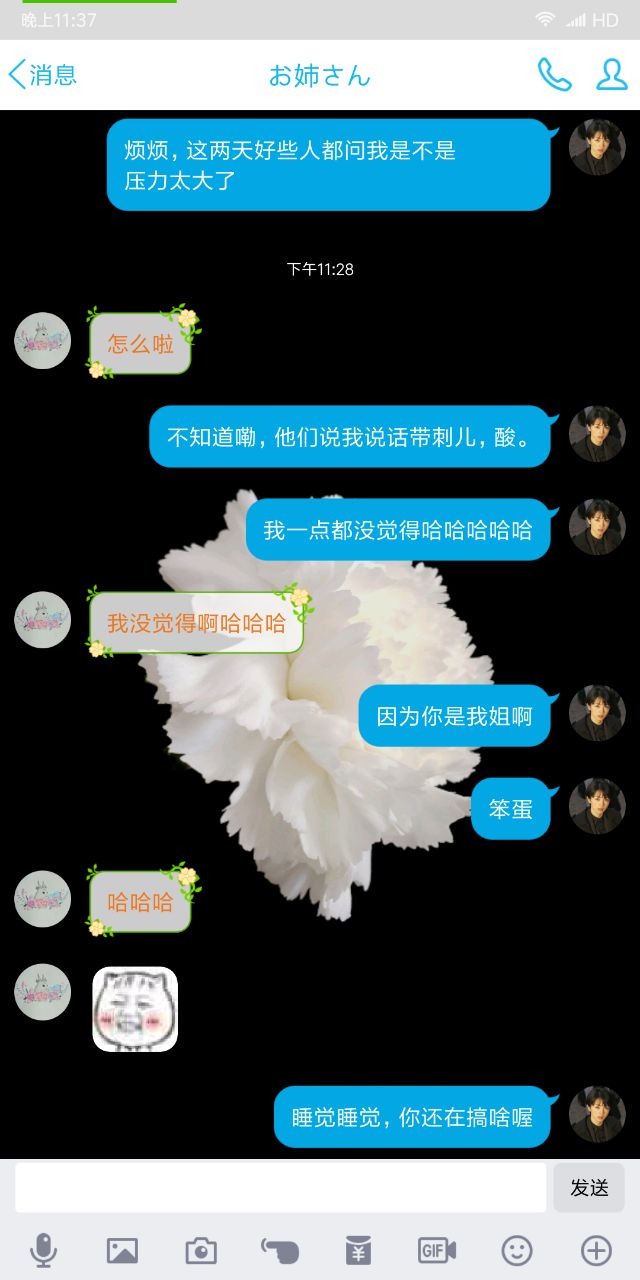
Task: Tap the message input field
Action: click(x=280, y=1187)
